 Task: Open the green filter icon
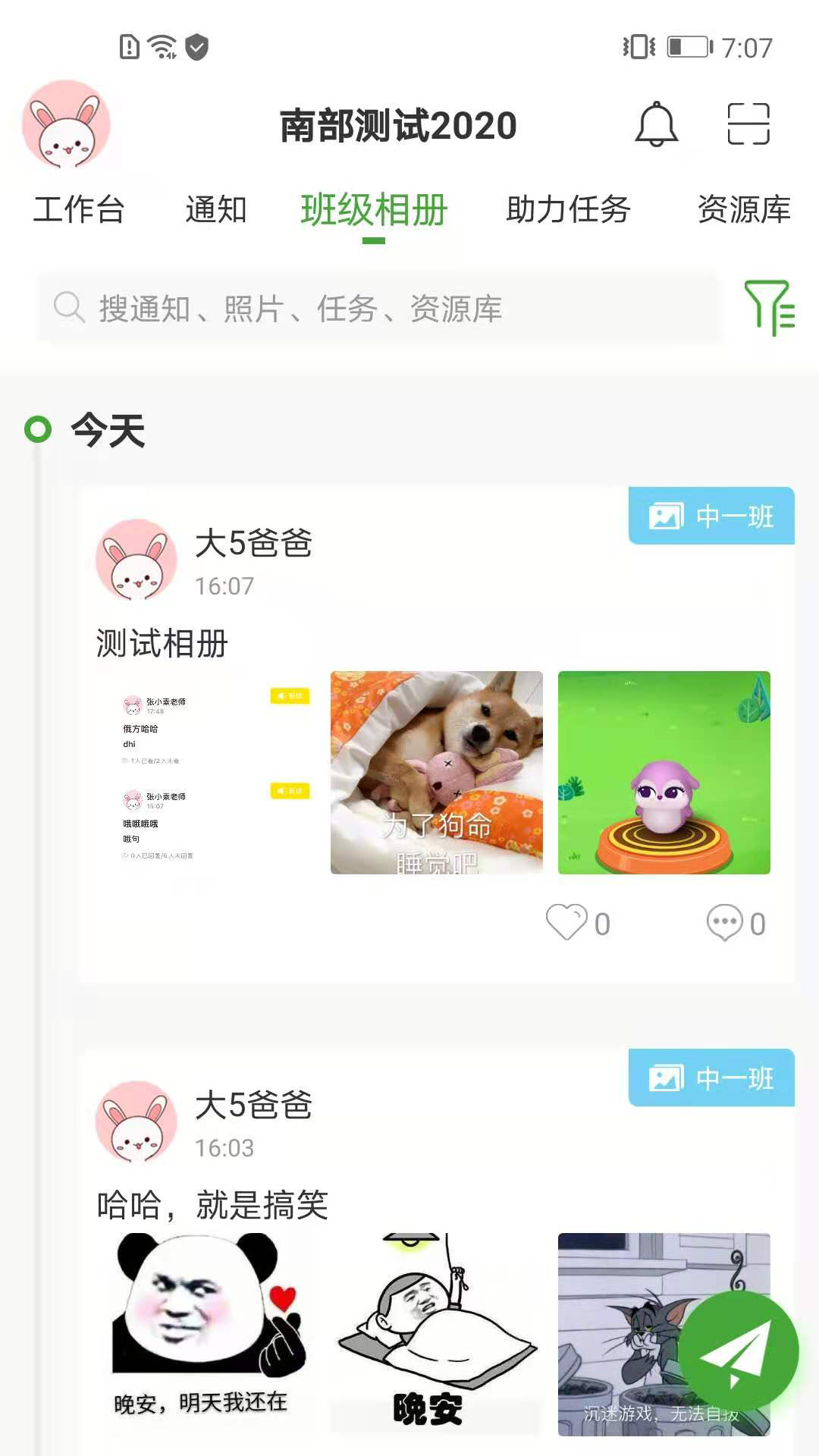coord(769,308)
